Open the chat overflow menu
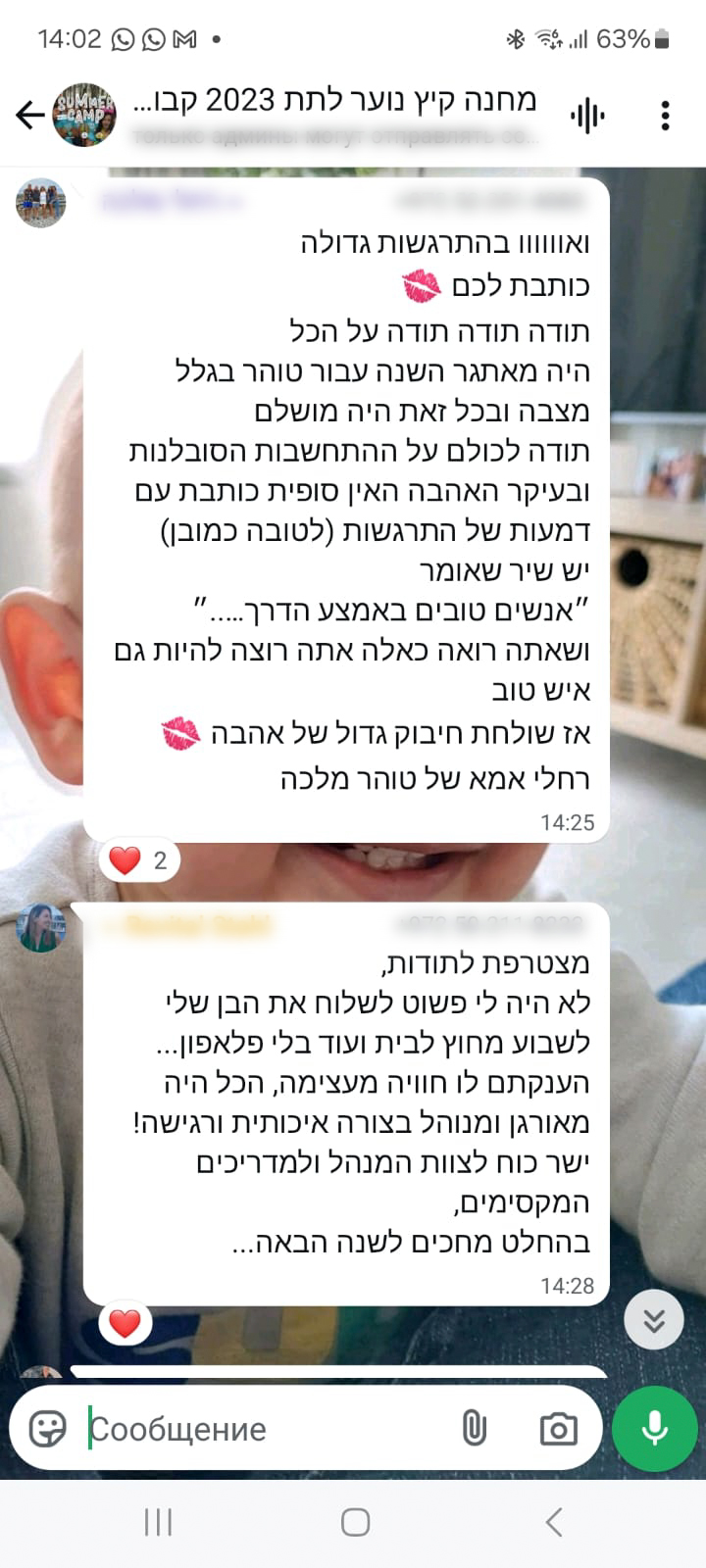Image resolution: width=706 pixels, height=1568 pixels. pyautogui.click(x=665, y=116)
